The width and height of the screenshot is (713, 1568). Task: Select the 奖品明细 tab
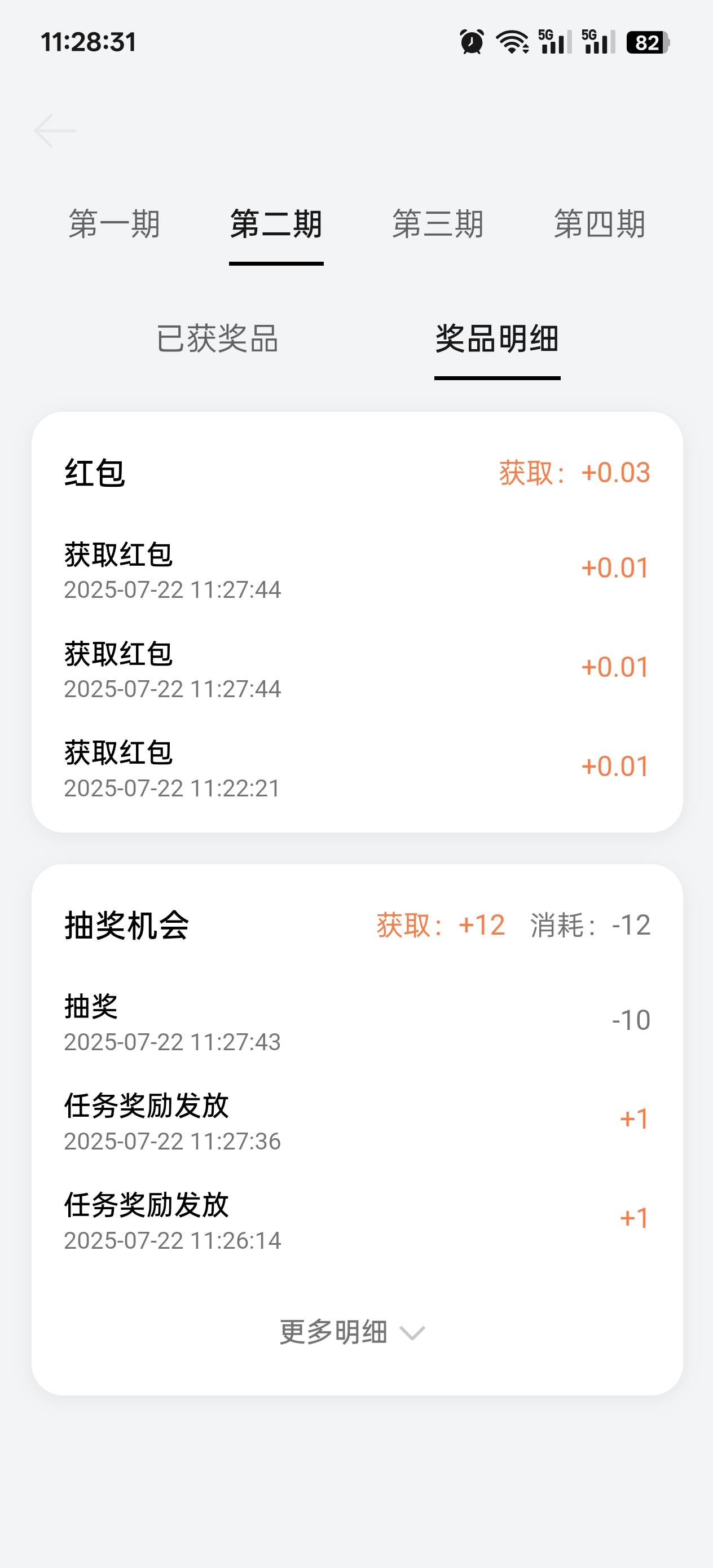[497, 338]
